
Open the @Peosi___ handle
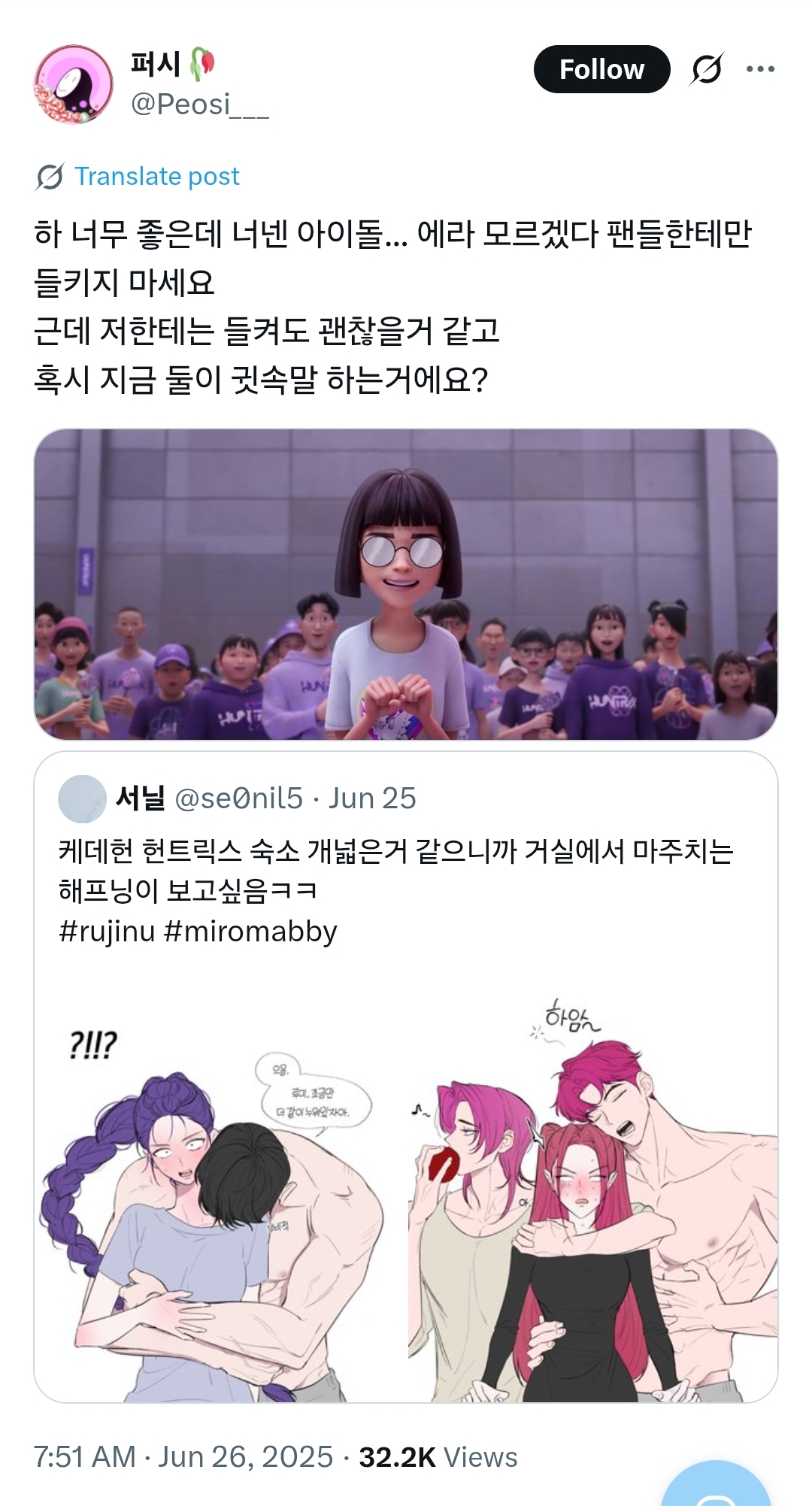click(x=200, y=105)
